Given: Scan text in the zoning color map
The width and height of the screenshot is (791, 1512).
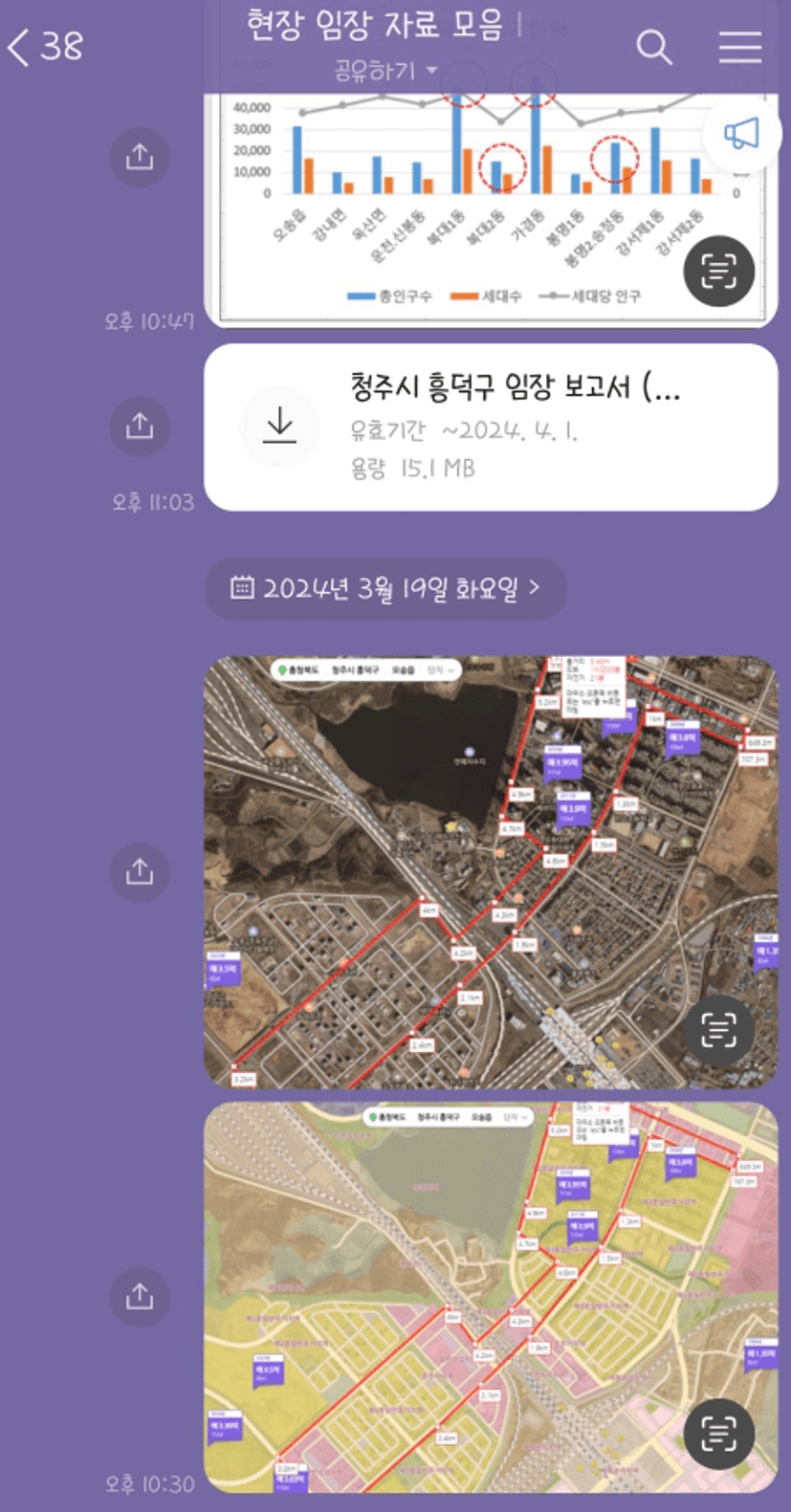Looking at the screenshot, I should [718, 1434].
